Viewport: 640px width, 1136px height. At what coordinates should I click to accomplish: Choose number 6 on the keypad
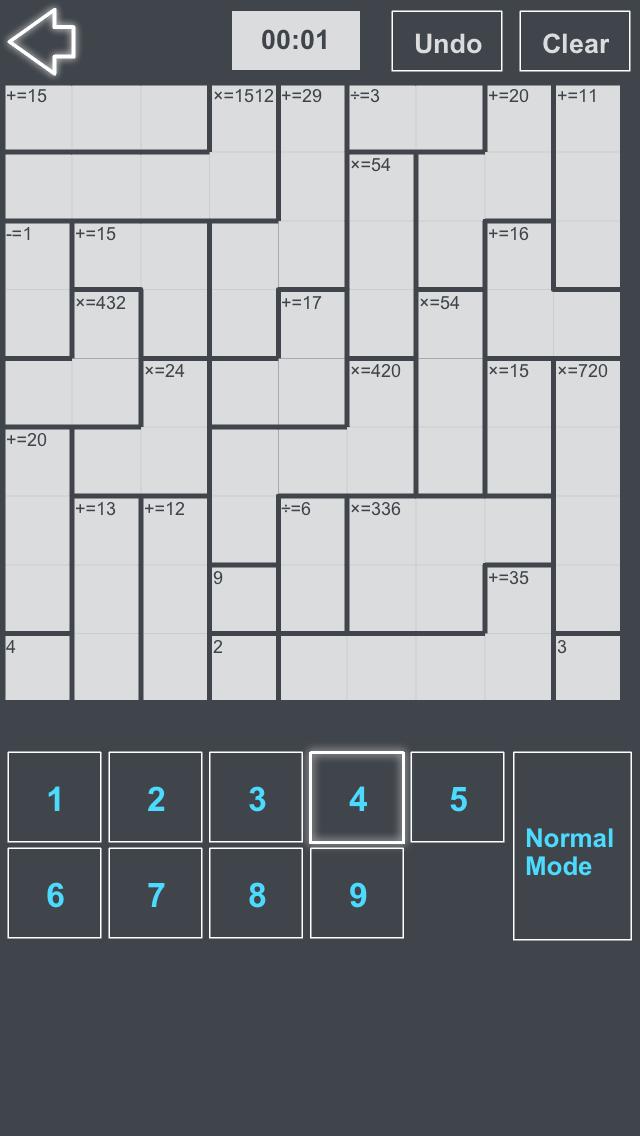(55, 894)
